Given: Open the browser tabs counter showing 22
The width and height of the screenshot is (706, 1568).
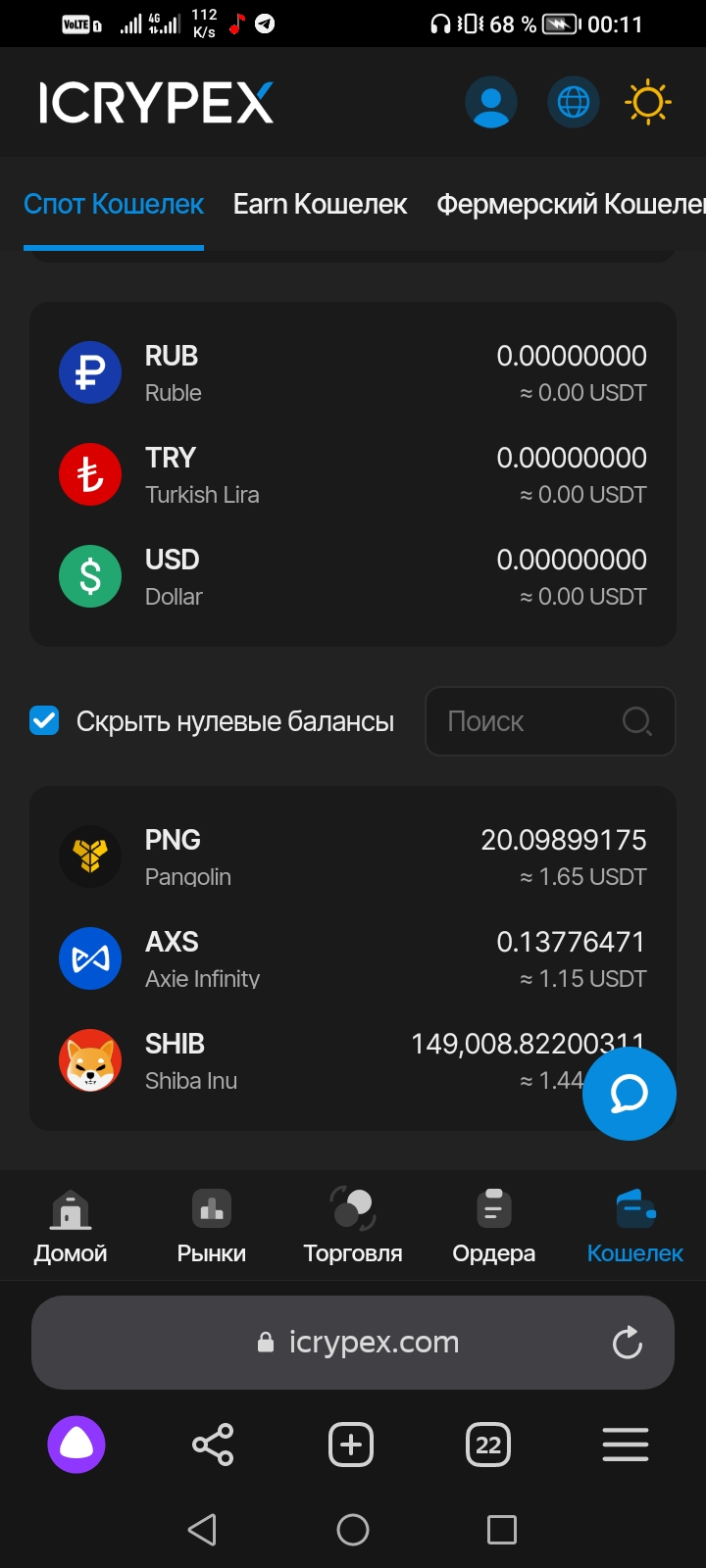Looking at the screenshot, I should click(x=488, y=1445).
